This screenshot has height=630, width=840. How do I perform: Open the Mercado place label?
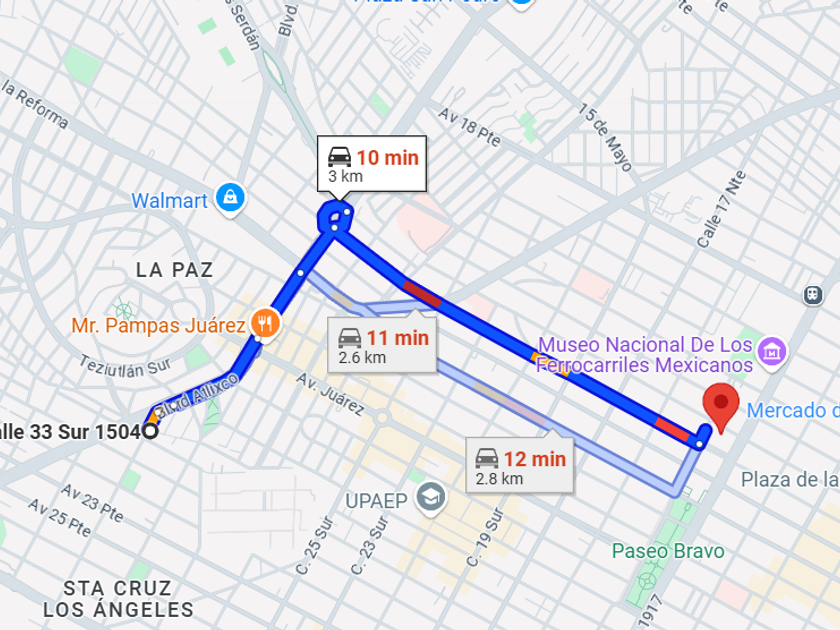tap(793, 410)
